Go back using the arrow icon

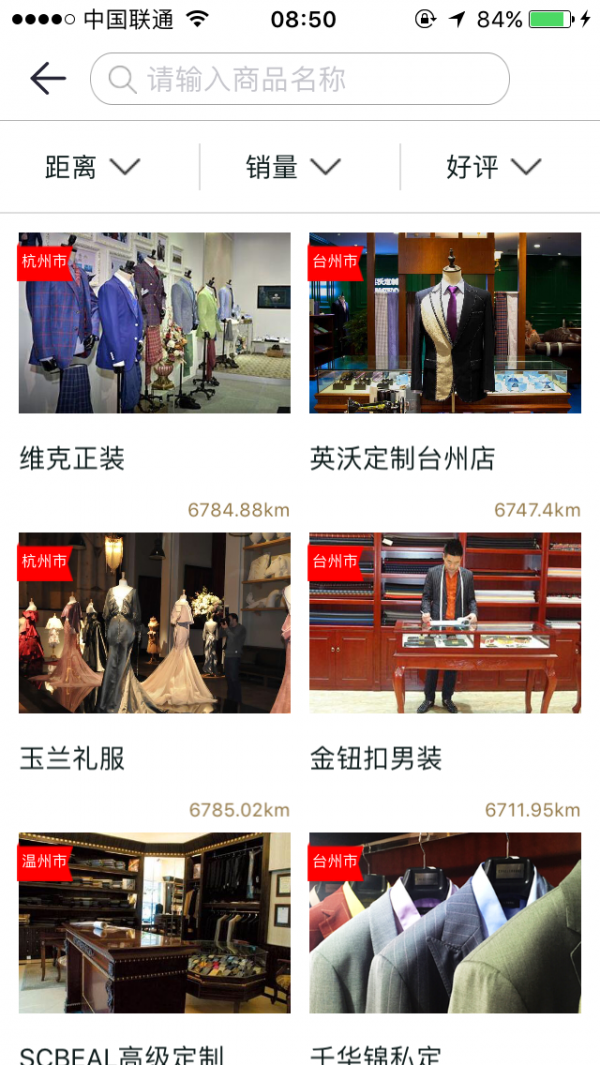(47, 79)
